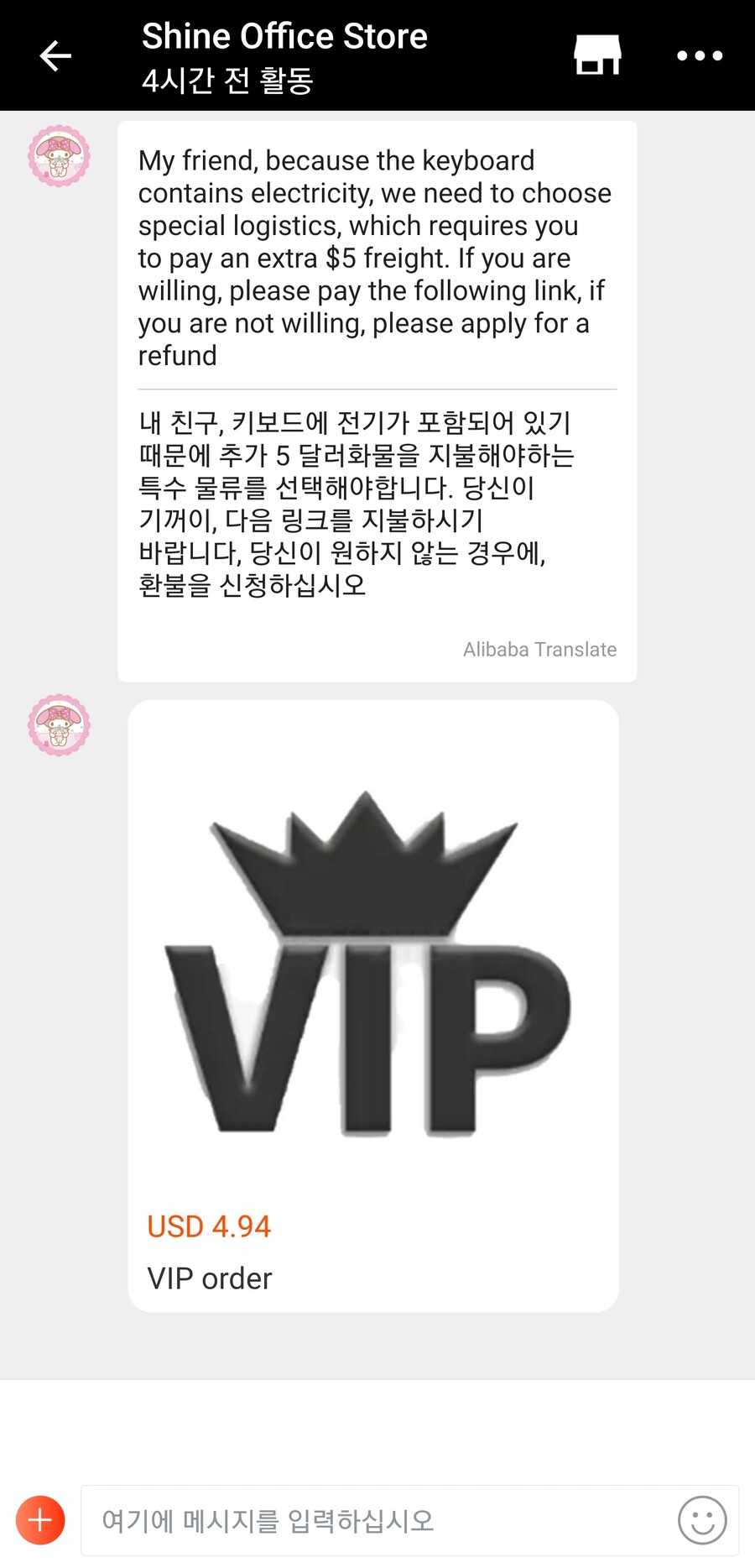Tap the store name Shine Office Store
Image resolution: width=755 pixels, height=1568 pixels.
[x=284, y=35]
